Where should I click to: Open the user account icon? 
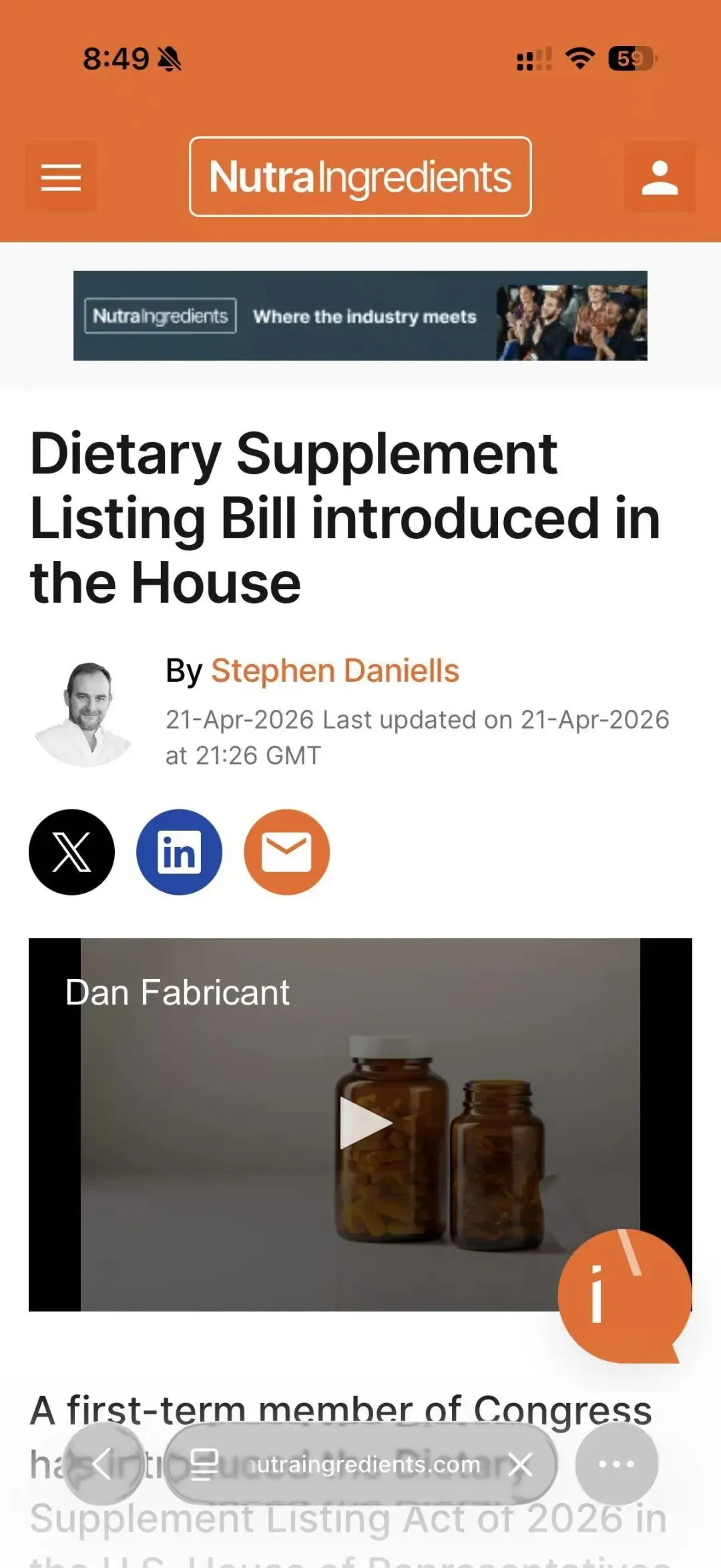pos(660,177)
